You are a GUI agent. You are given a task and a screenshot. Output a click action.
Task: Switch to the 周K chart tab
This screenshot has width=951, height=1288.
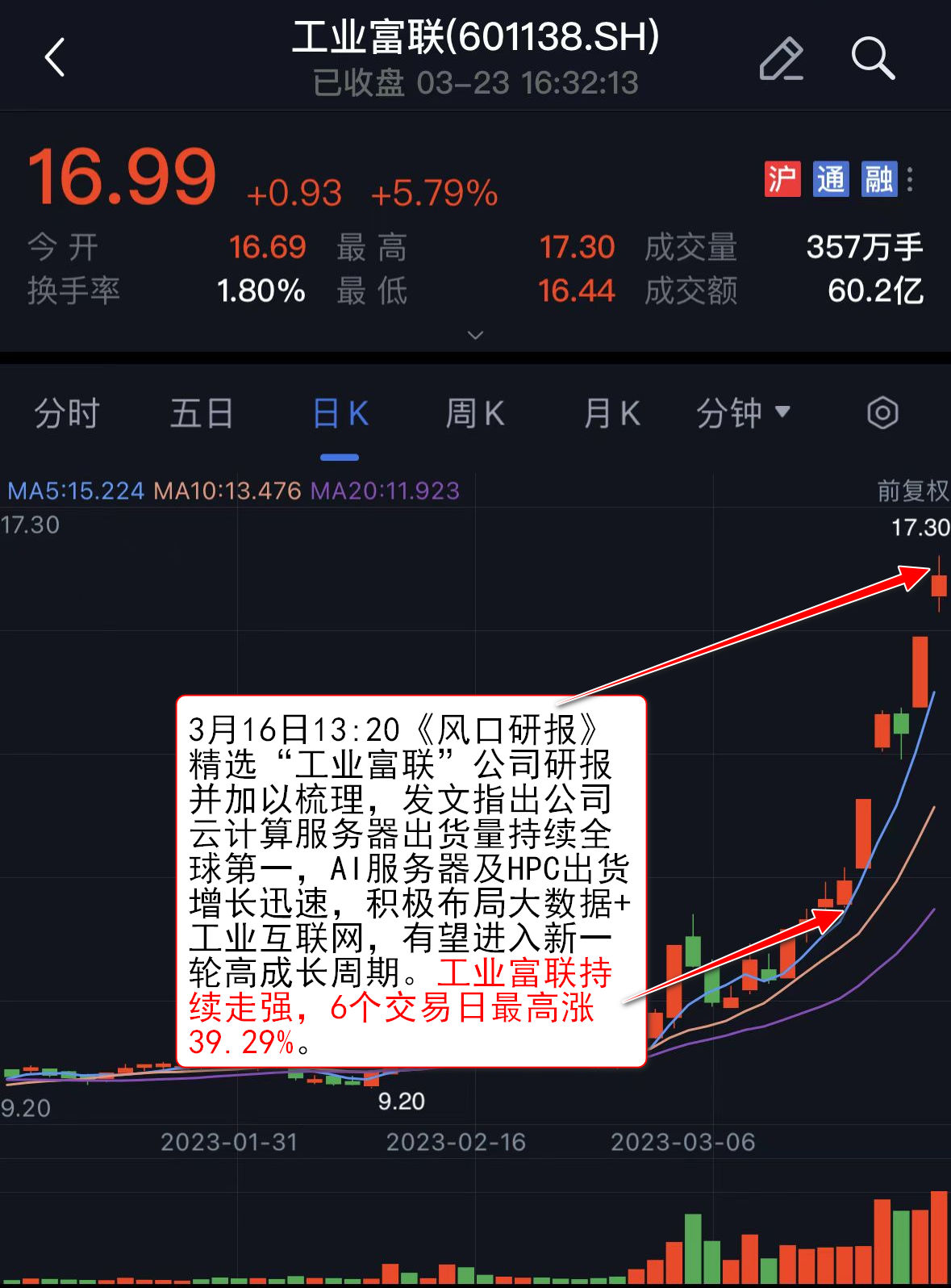pos(475,414)
